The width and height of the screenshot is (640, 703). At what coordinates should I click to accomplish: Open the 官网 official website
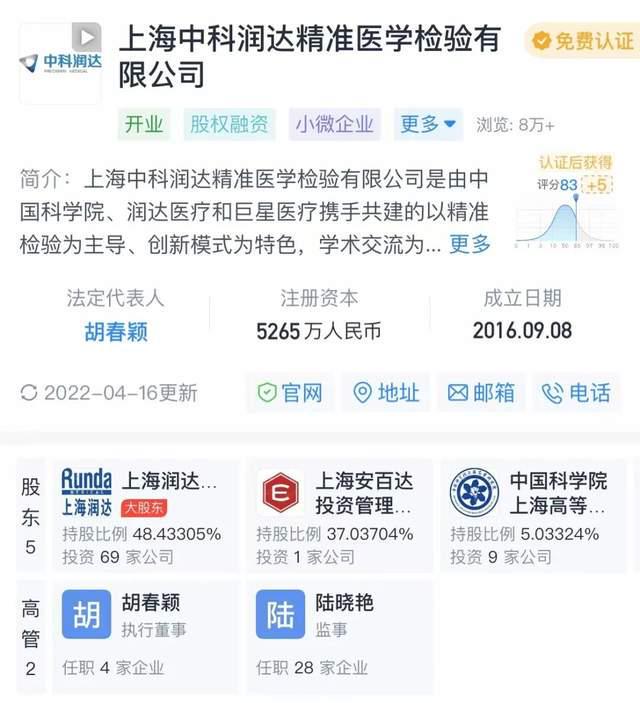point(291,393)
